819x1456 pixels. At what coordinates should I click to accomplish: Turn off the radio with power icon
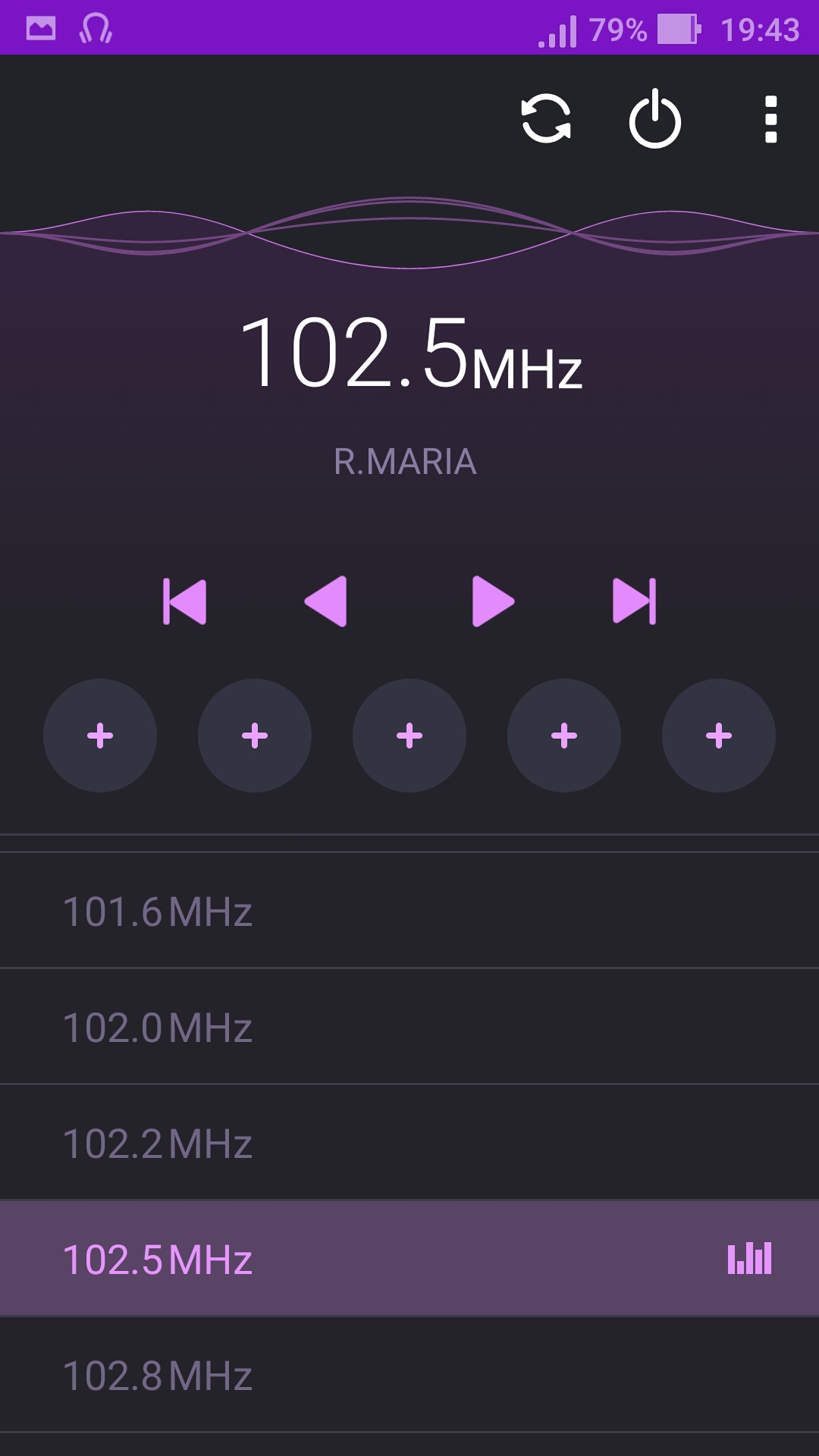(x=655, y=119)
